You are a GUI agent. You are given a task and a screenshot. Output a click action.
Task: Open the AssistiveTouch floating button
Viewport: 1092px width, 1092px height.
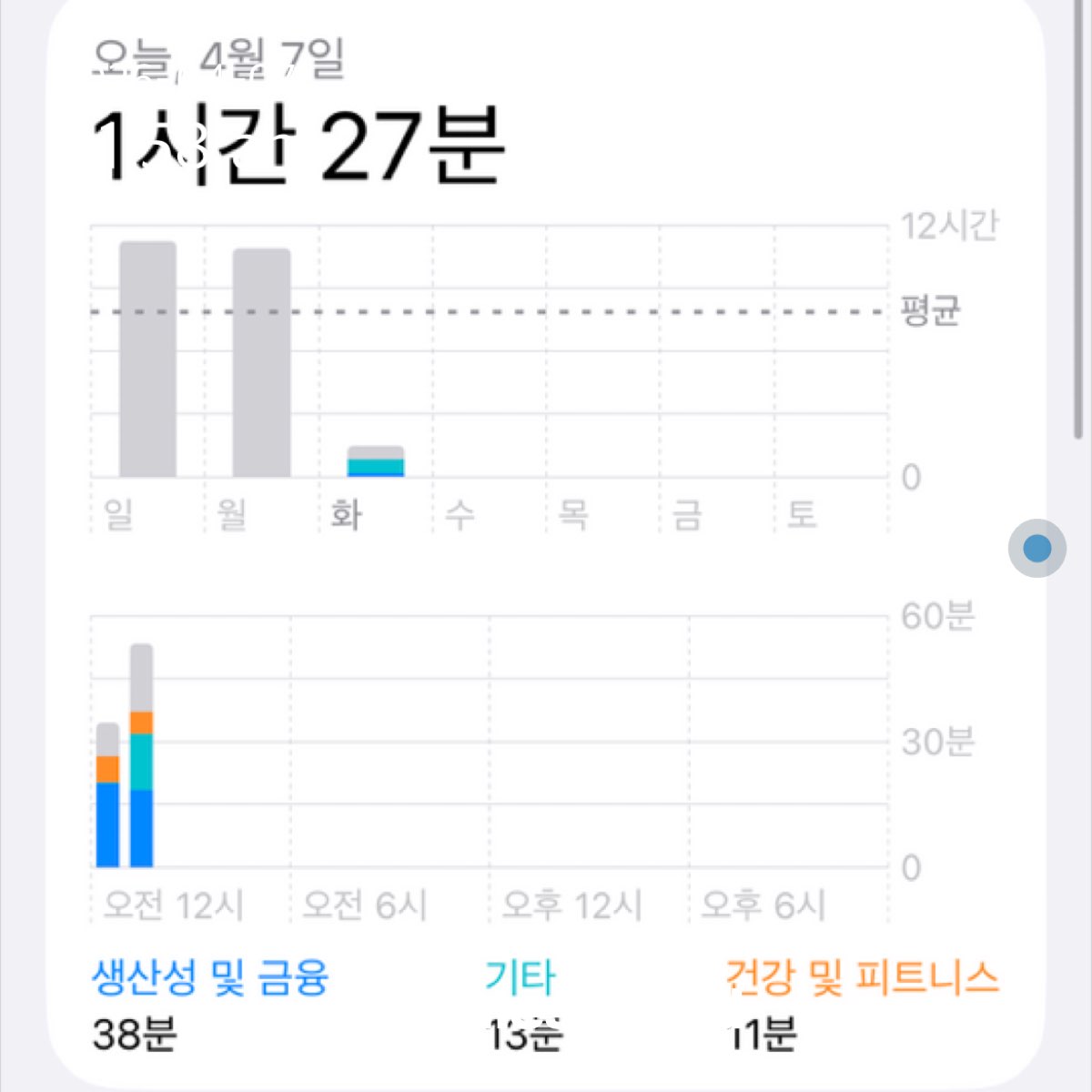click(1036, 548)
